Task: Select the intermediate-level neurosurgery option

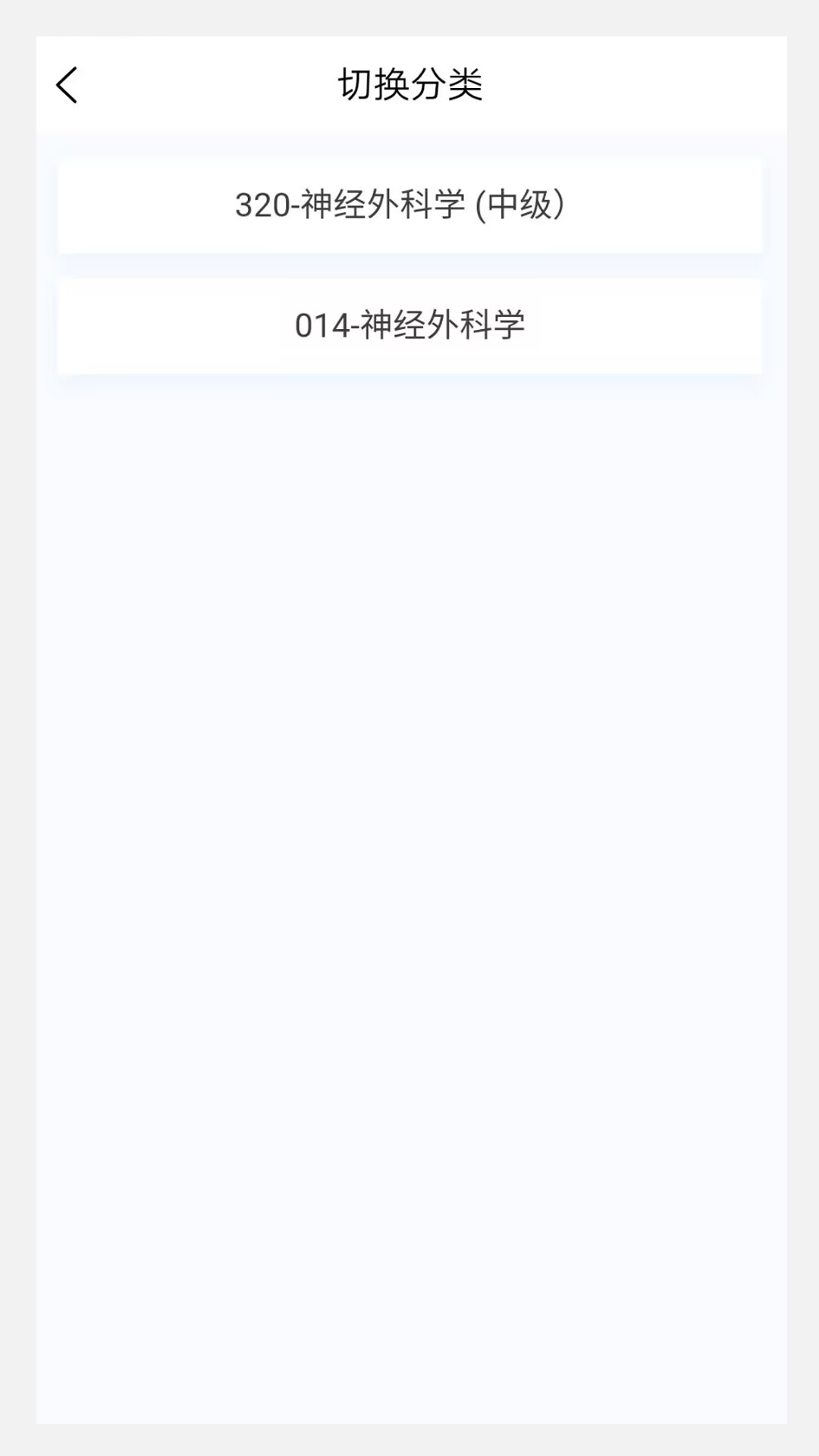Action: (x=409, y=205)
